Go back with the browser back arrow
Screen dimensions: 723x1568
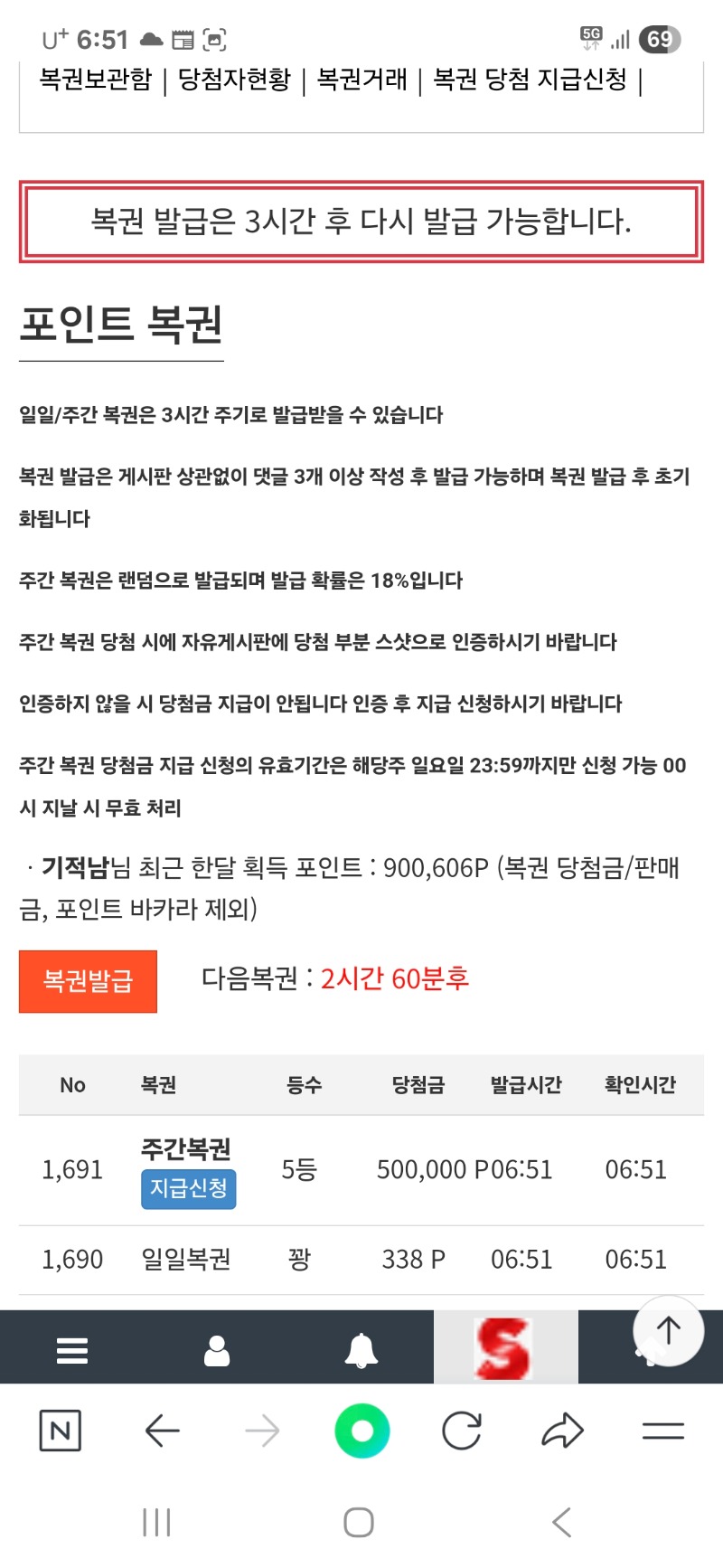(x=163, y=1431)
